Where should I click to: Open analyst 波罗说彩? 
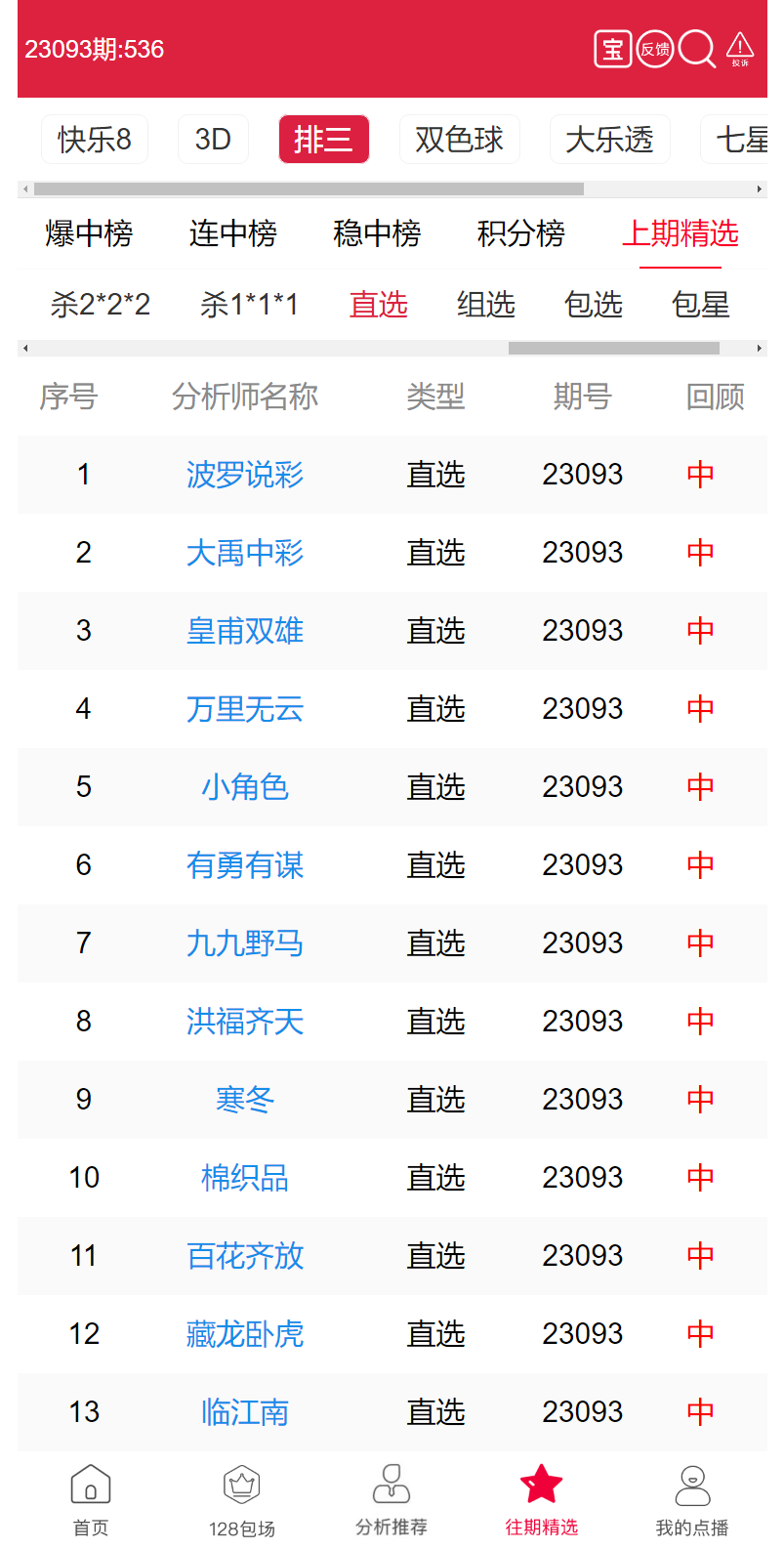pos(245,475)
